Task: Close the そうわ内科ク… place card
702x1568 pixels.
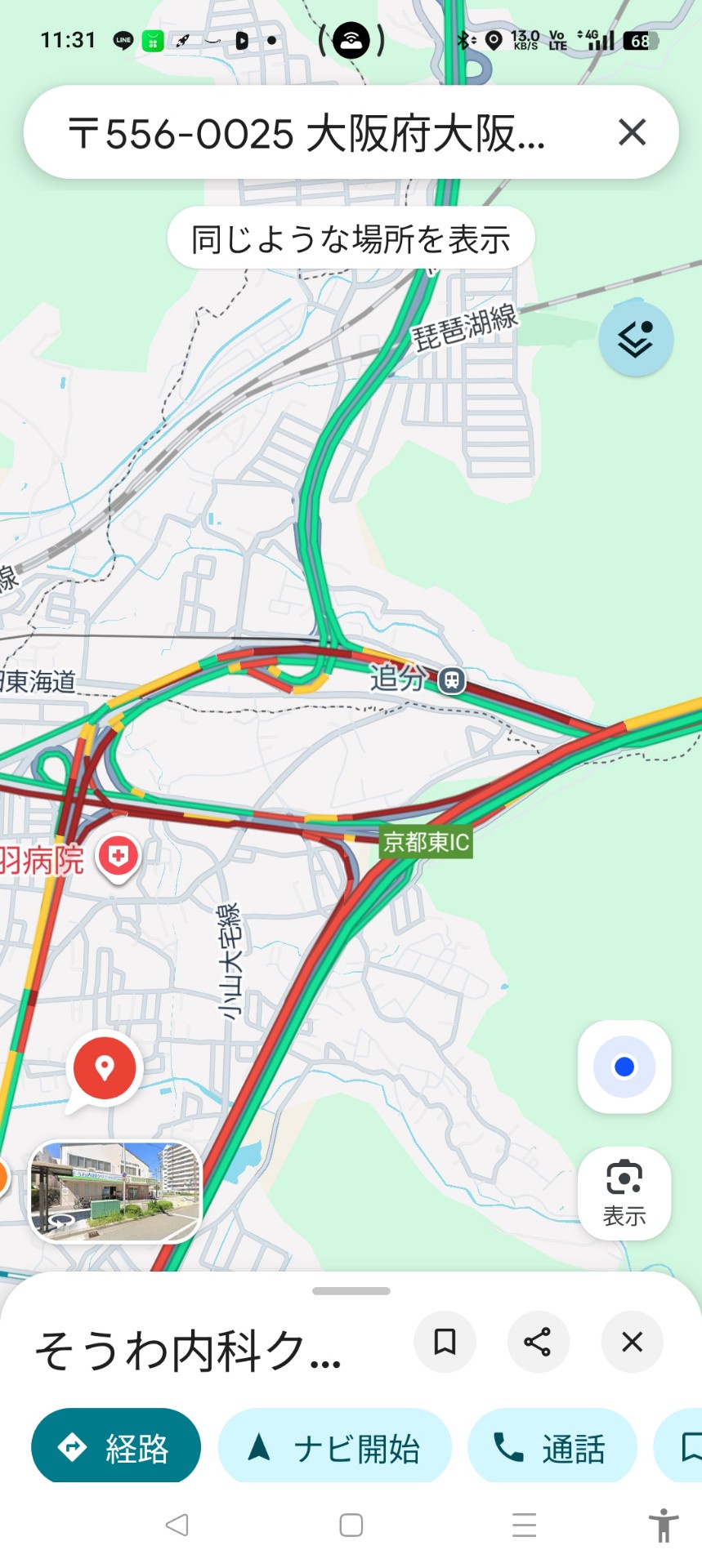Action: [x=632, y=1342]
